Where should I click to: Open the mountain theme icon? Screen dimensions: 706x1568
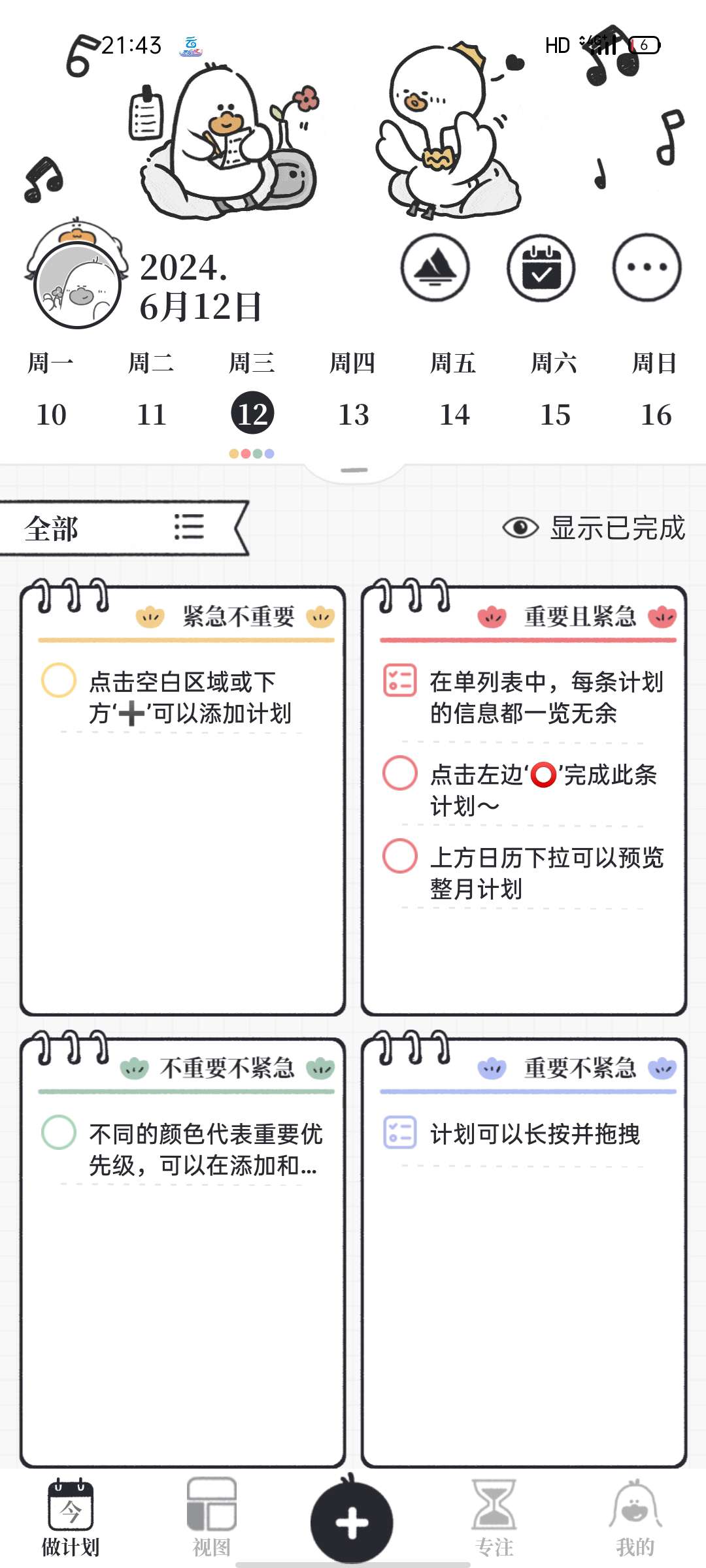click(x=435, y=268)
